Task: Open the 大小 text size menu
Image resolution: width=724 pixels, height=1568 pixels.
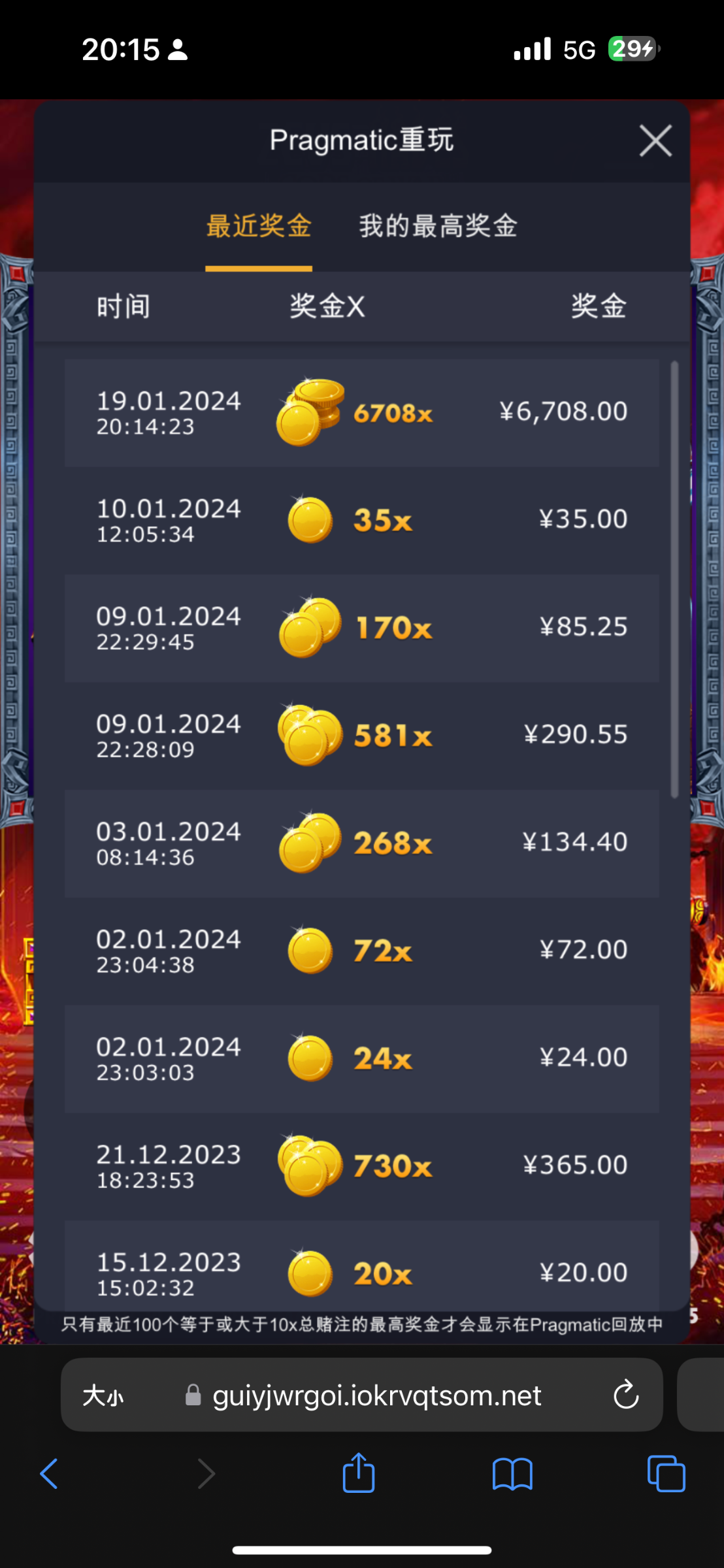Action: 103,1396
